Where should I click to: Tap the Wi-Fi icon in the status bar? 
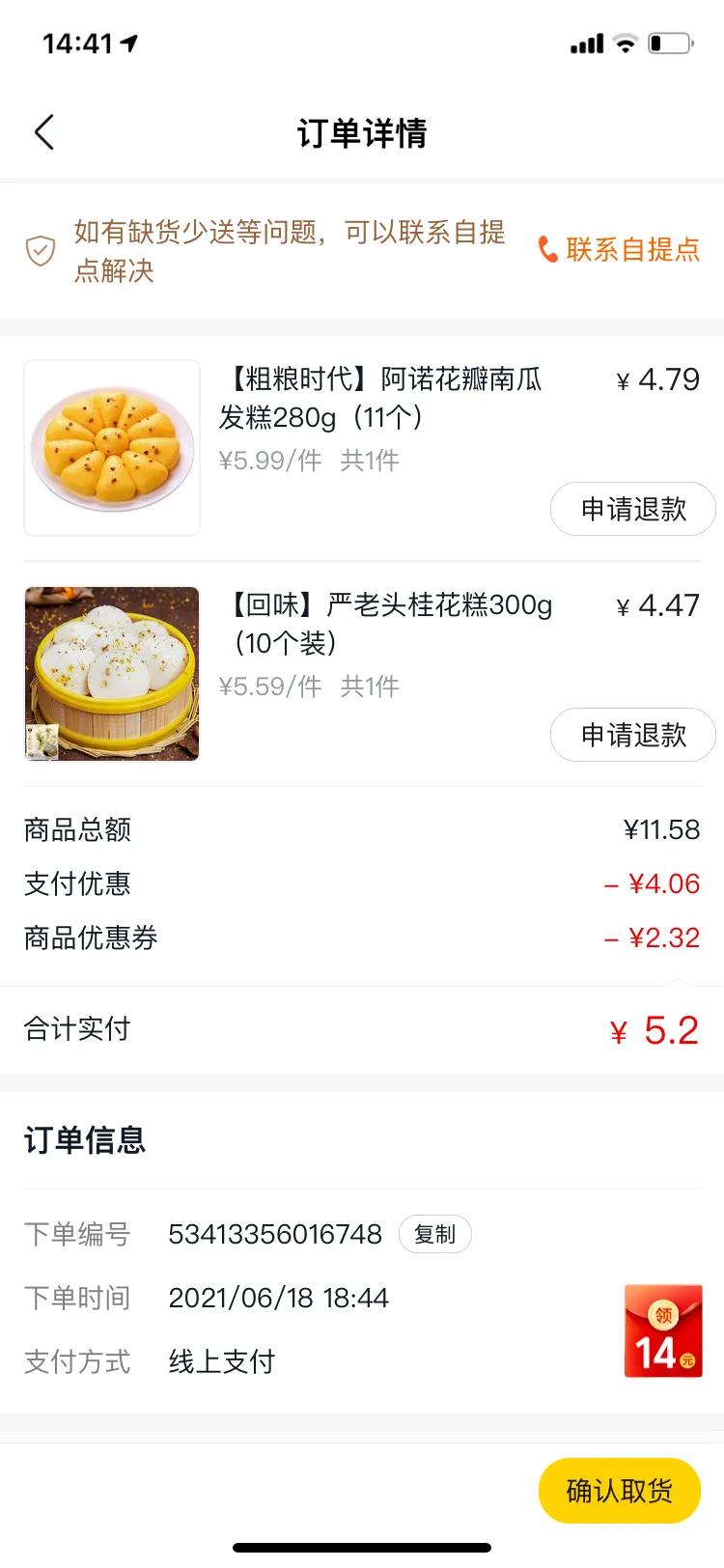[x=627, y=42]
